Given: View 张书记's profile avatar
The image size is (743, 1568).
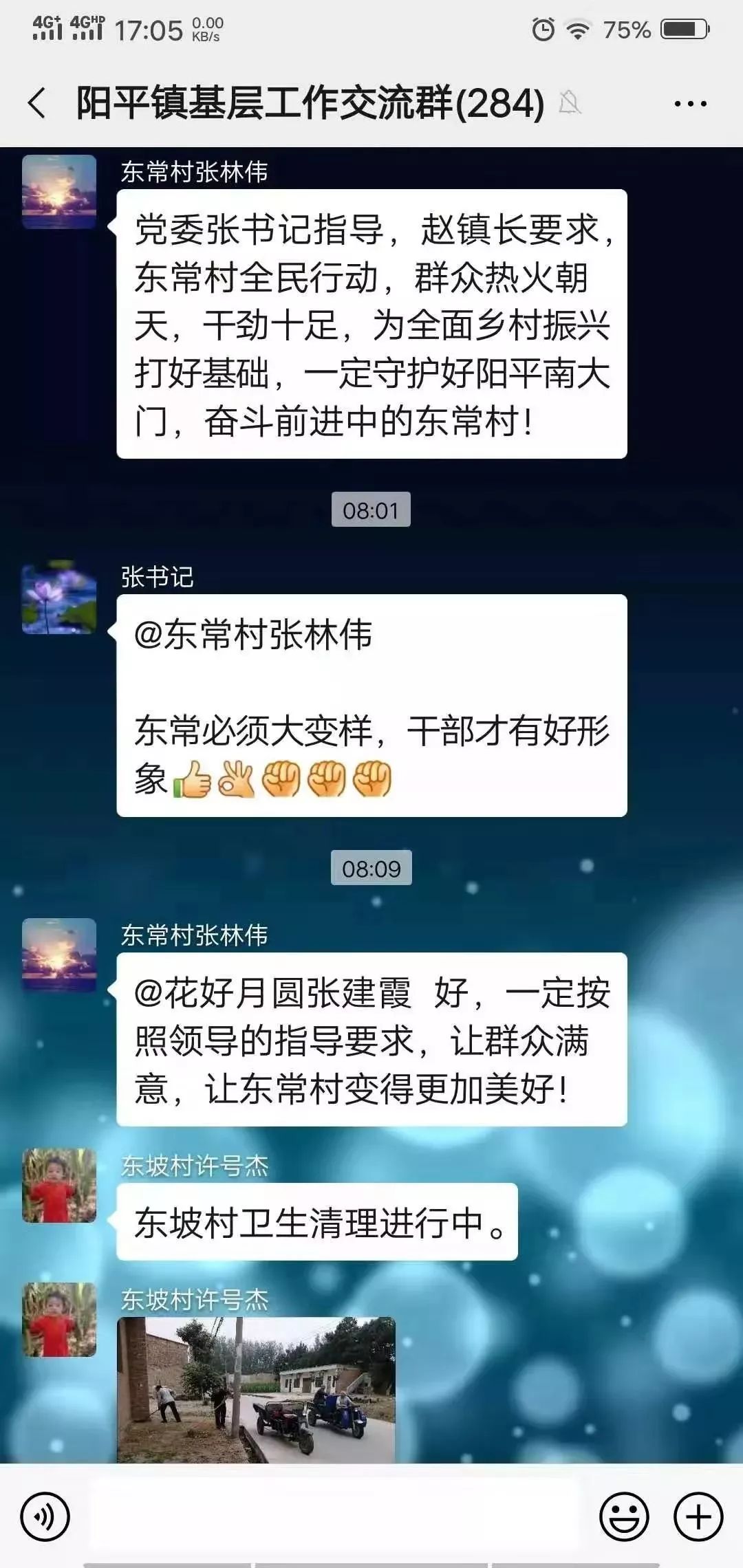Looking at the screenshot, I should click(x=59, y=597).
